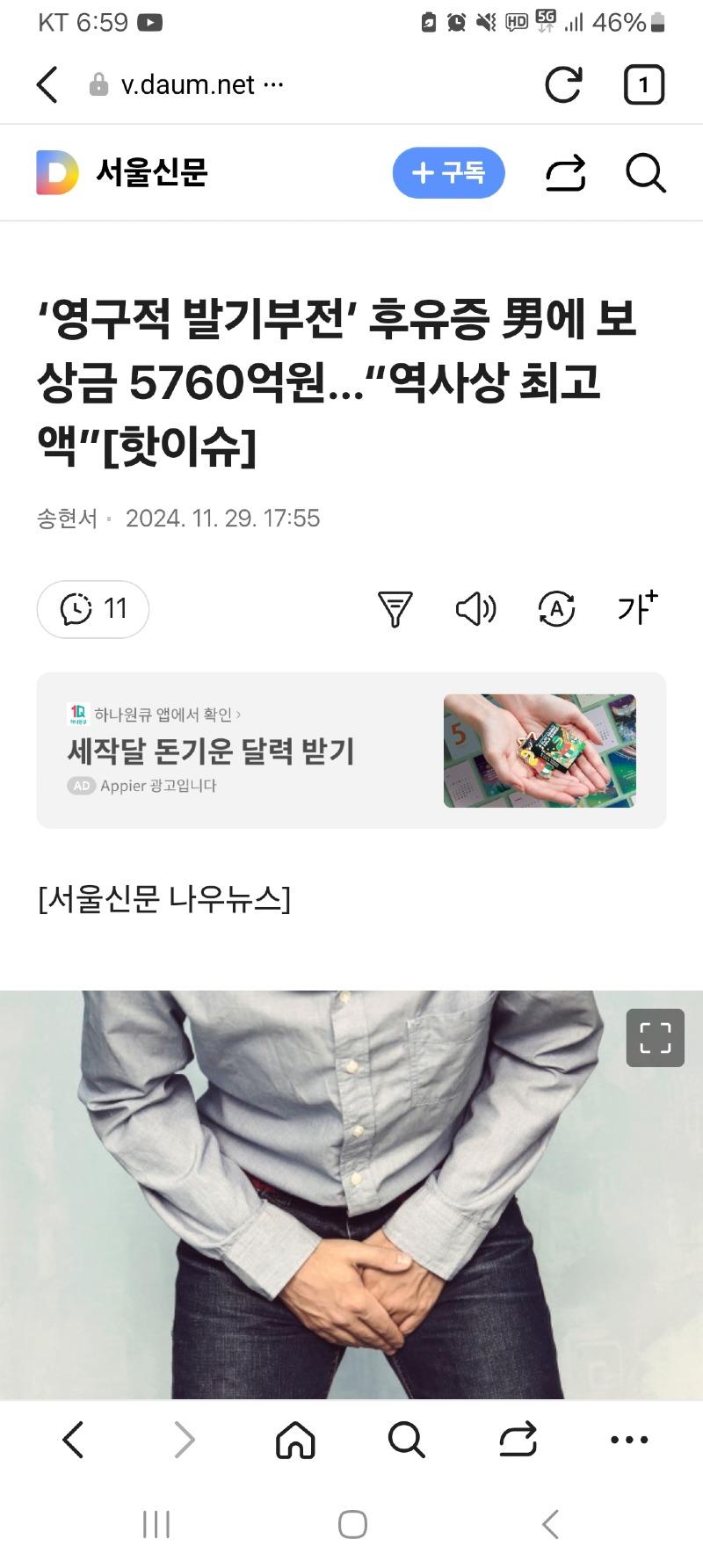Open the 세작달 돈기운 달력 받기 ad banner

click(x=351, y=751)
